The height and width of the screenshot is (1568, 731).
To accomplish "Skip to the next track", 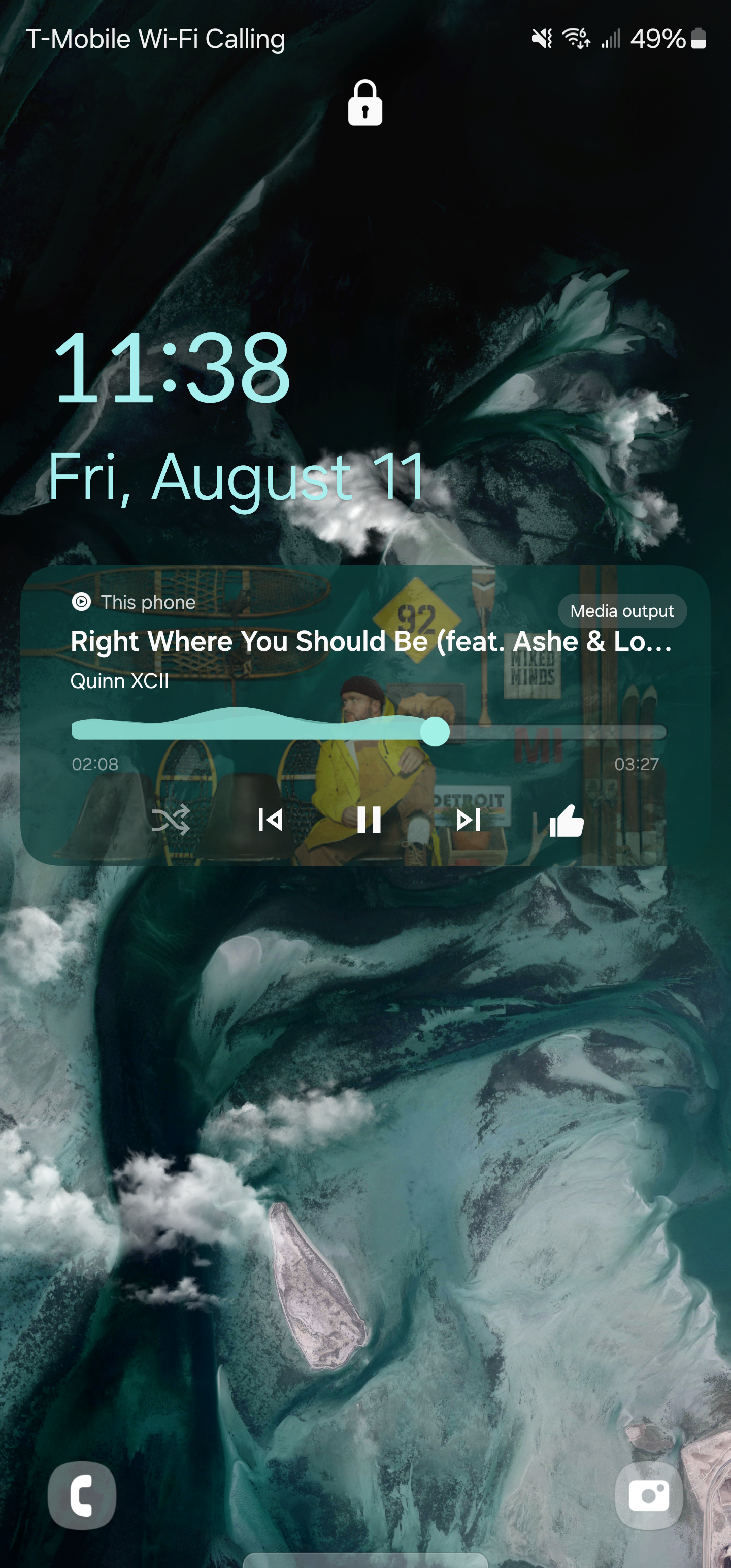I will (469, 821).
